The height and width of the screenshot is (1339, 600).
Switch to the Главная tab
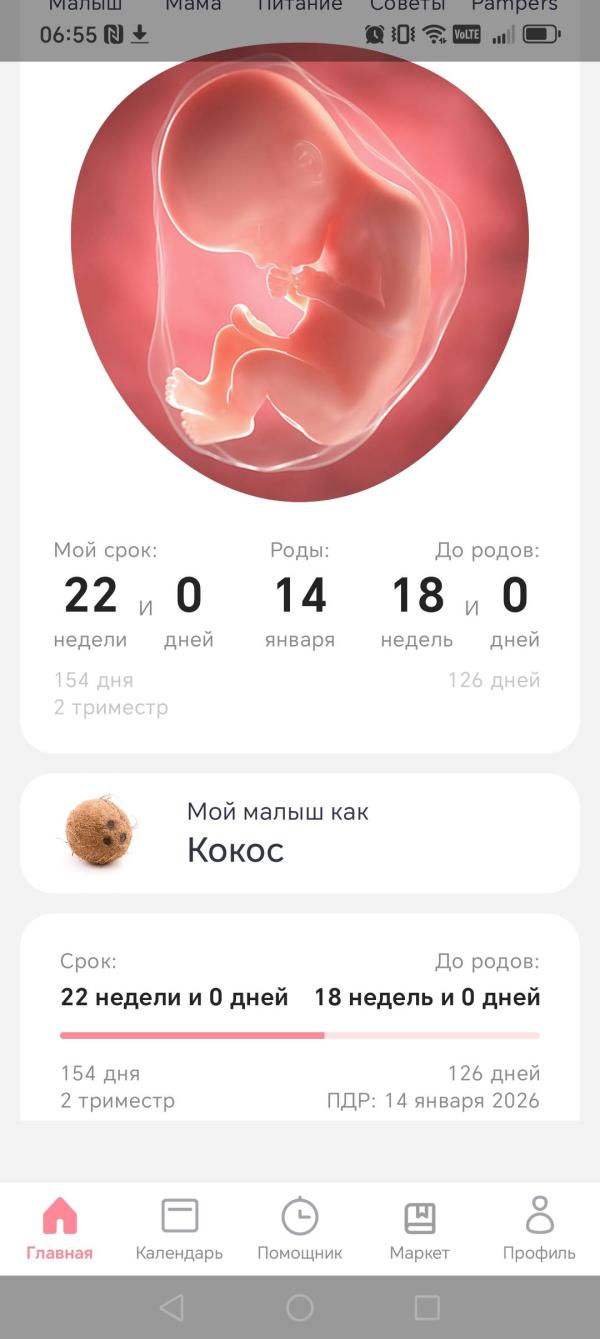point(60,1228)
